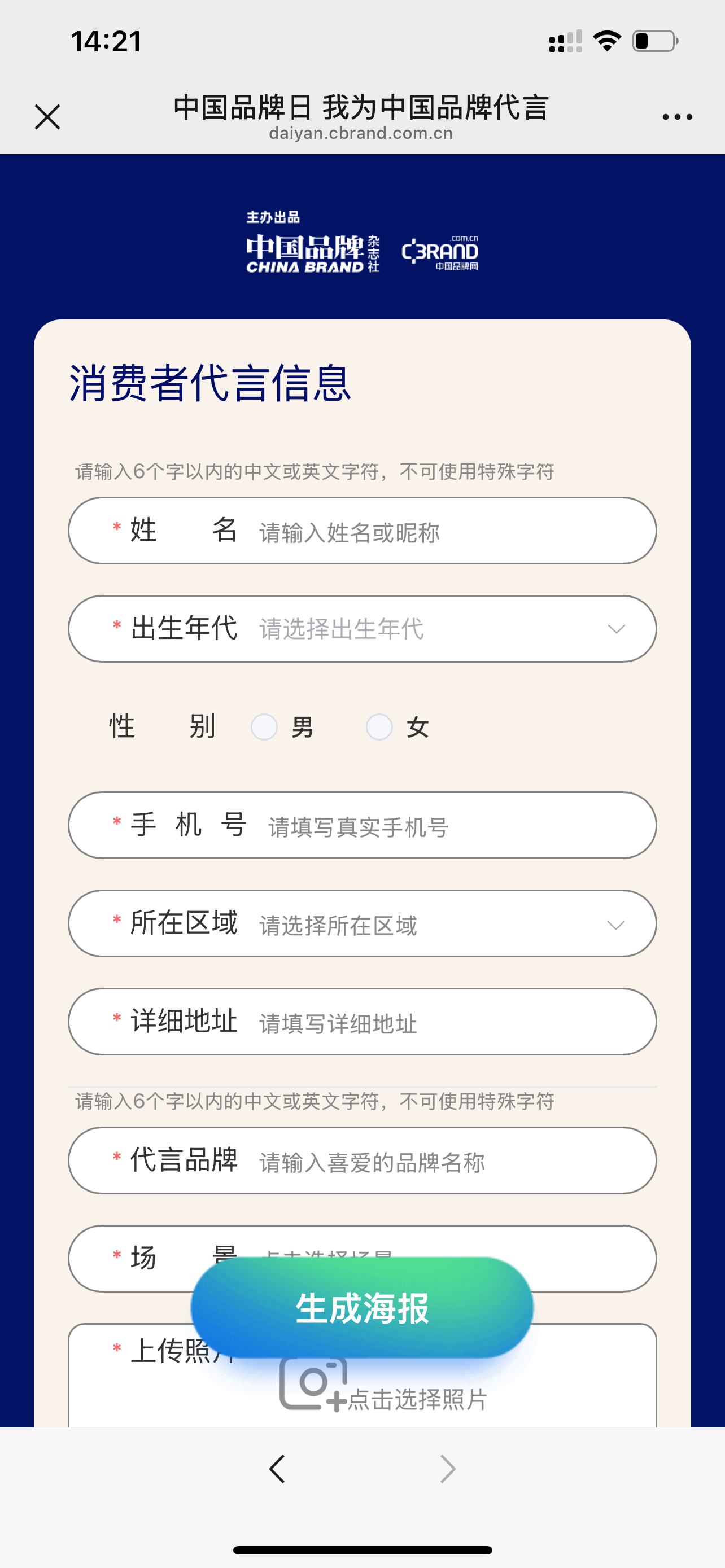The height and width of the screenshot is (1568, 725).
Task: Select 女 as gender
Action: (379, 727)
